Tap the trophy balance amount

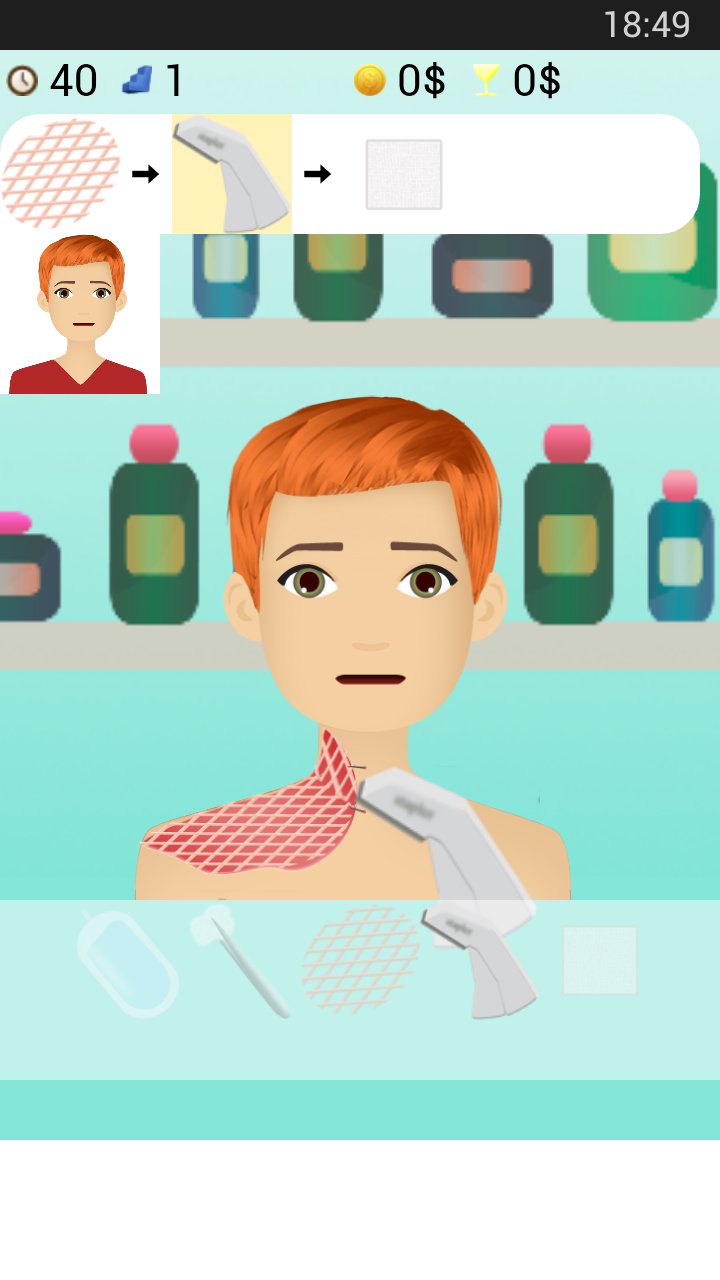point(535,80)
